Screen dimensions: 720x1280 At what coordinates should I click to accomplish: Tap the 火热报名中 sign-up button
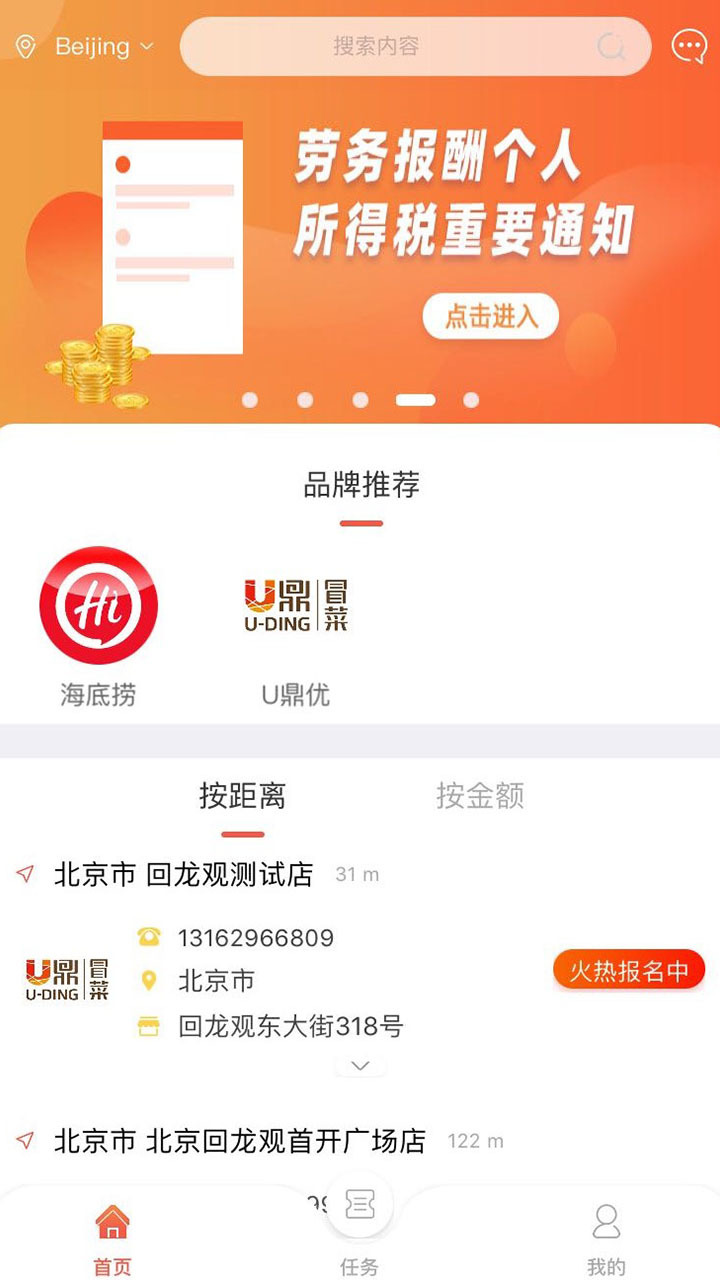click(629, 971)
